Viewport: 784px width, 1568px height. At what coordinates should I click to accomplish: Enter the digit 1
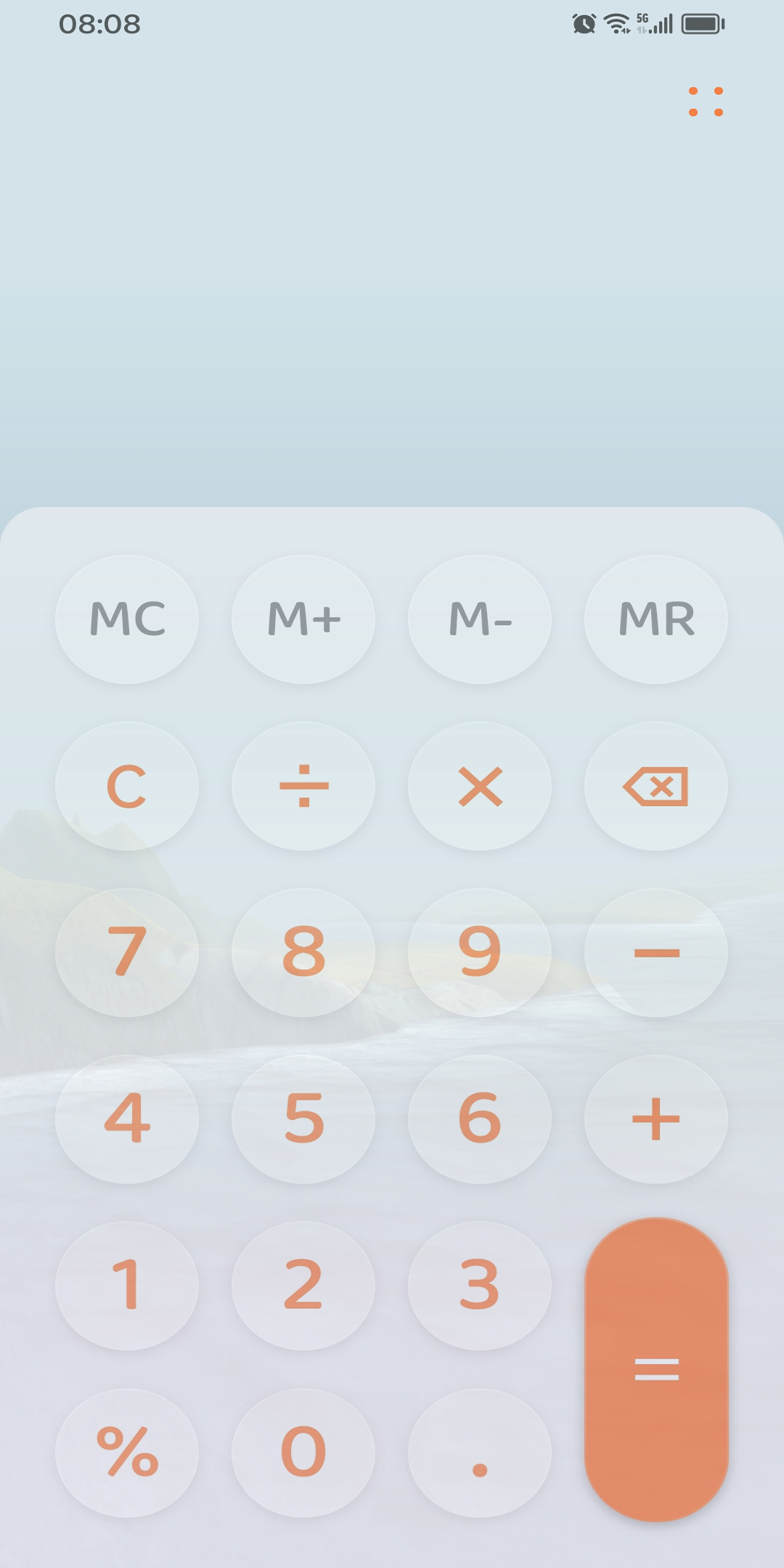click(127, 1286)
